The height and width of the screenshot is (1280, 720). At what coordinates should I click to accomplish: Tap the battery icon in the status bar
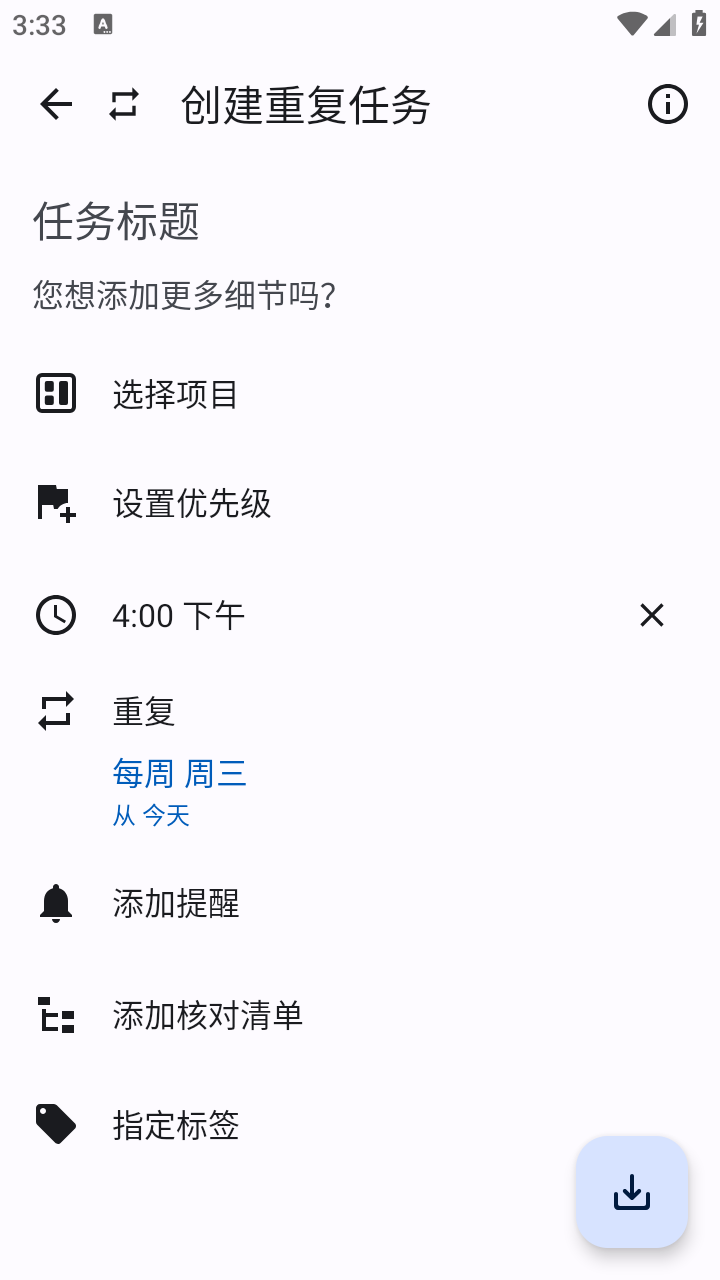697,23
